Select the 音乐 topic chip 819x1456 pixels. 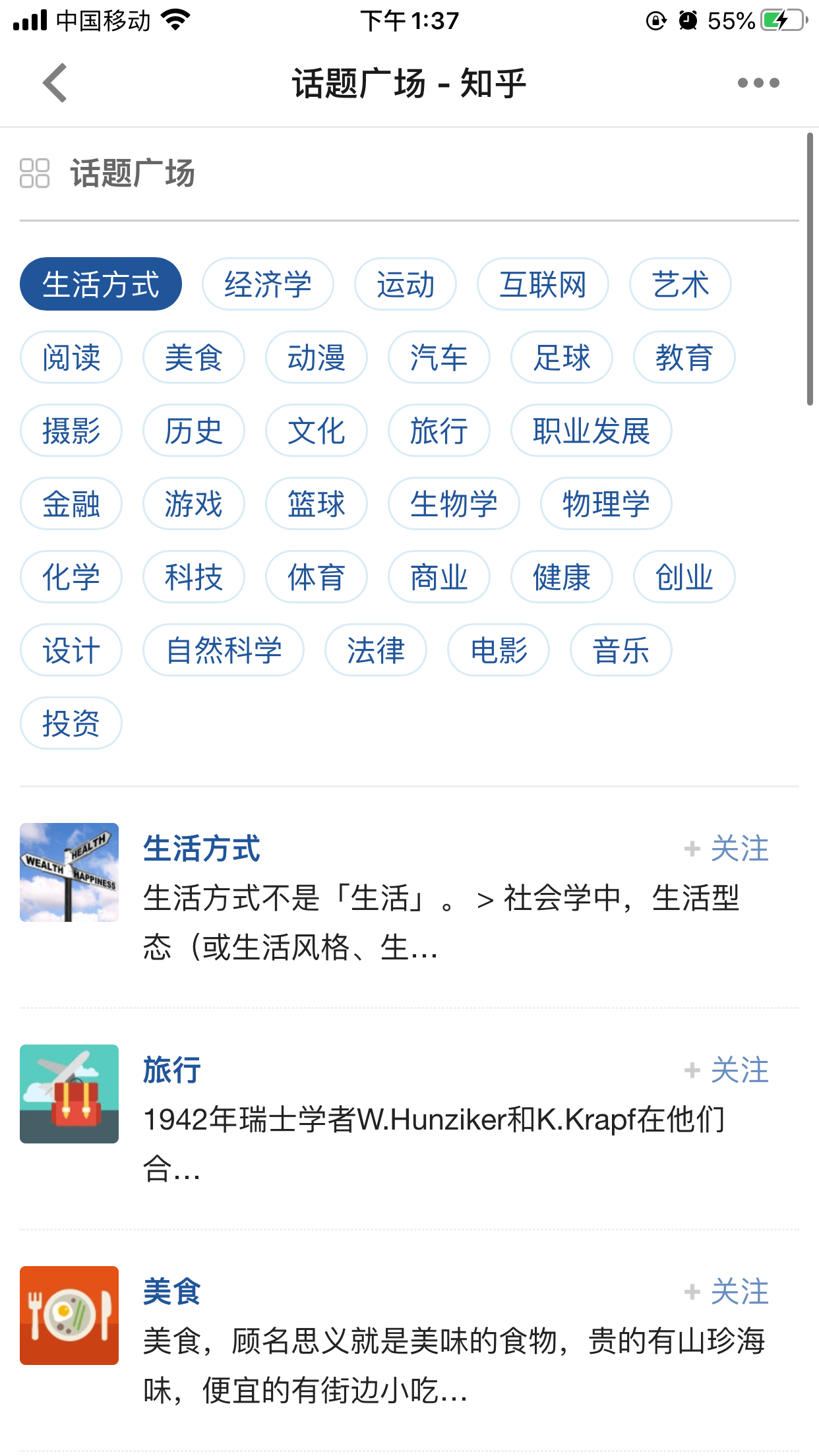click(x=621, y=650)
